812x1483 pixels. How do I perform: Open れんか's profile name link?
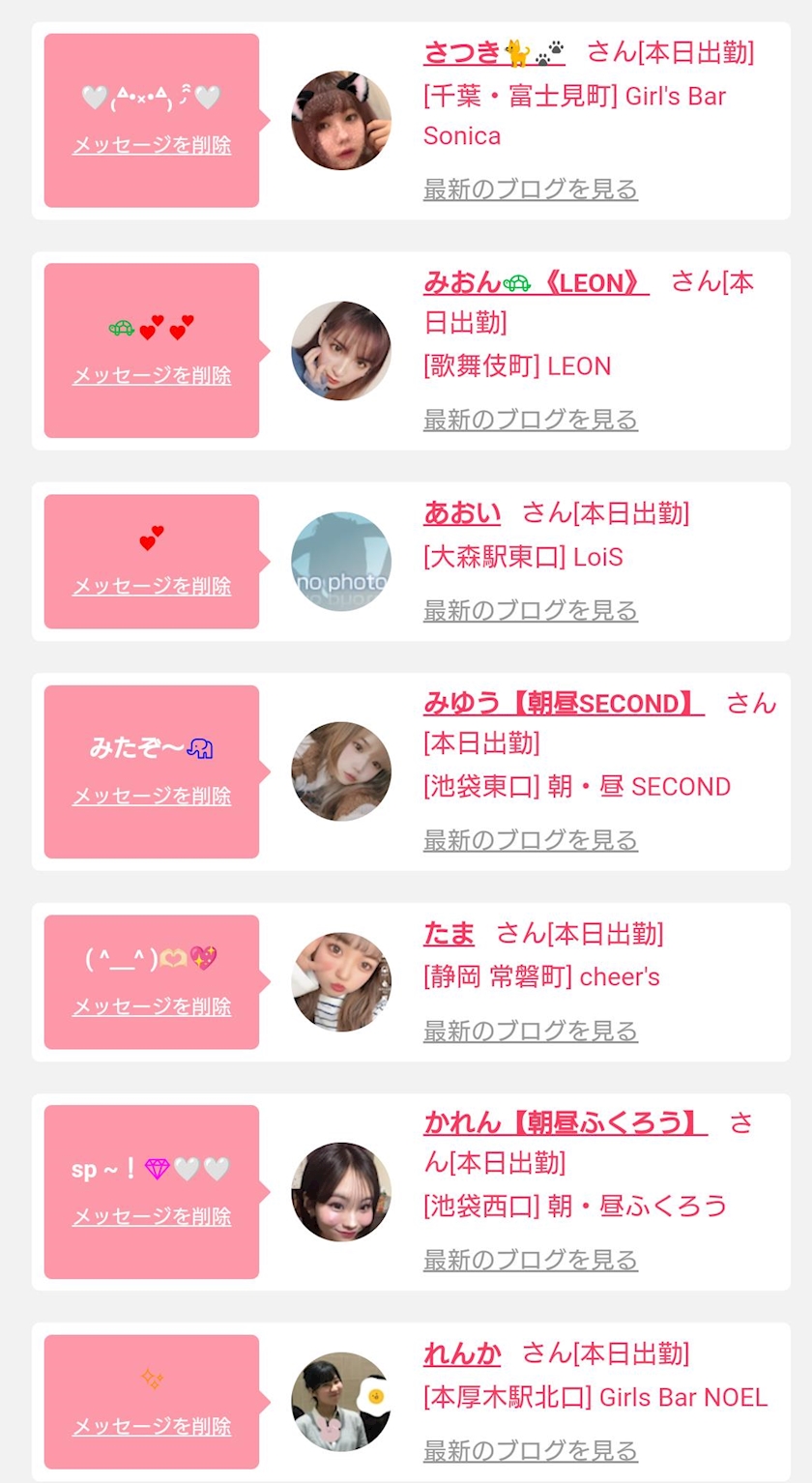[462, 1353]
